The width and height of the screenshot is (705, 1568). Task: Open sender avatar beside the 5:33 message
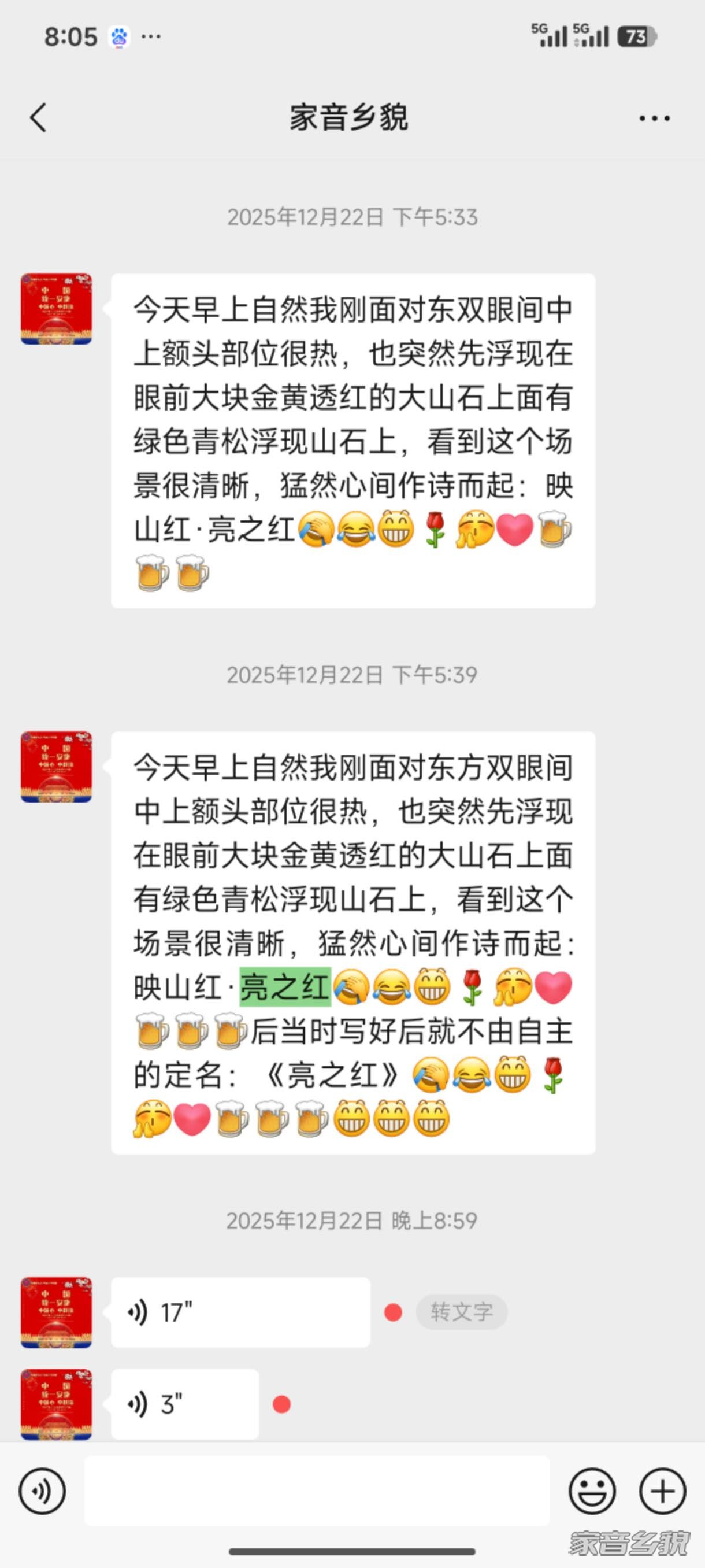click(56, 309)
